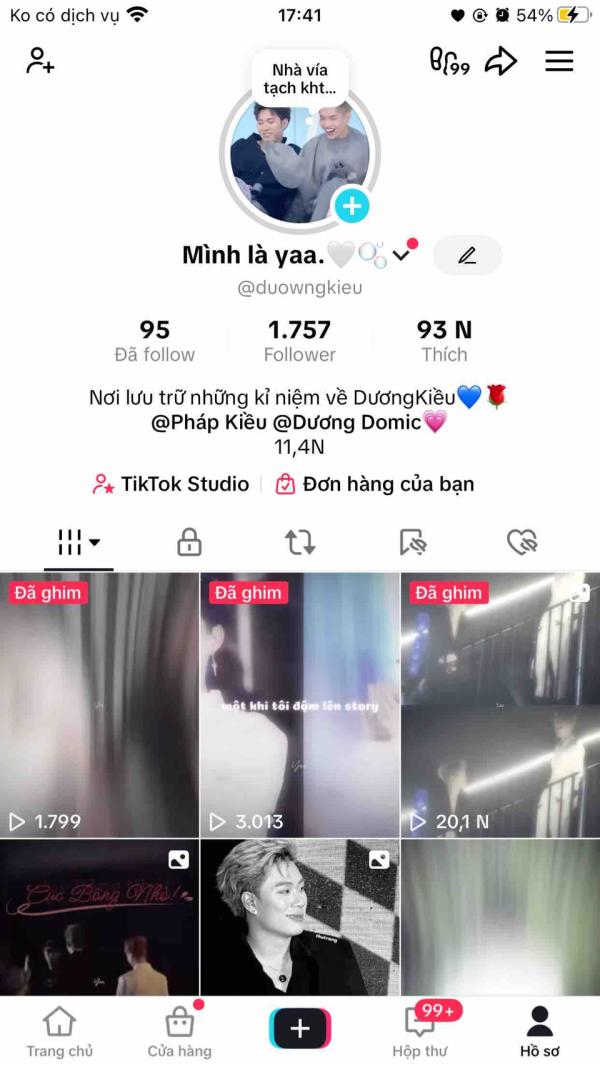The width and height of the screenshot is (600, 1067).
Task: Open the profile views footprints icon
Action: [x=449, y=61]
